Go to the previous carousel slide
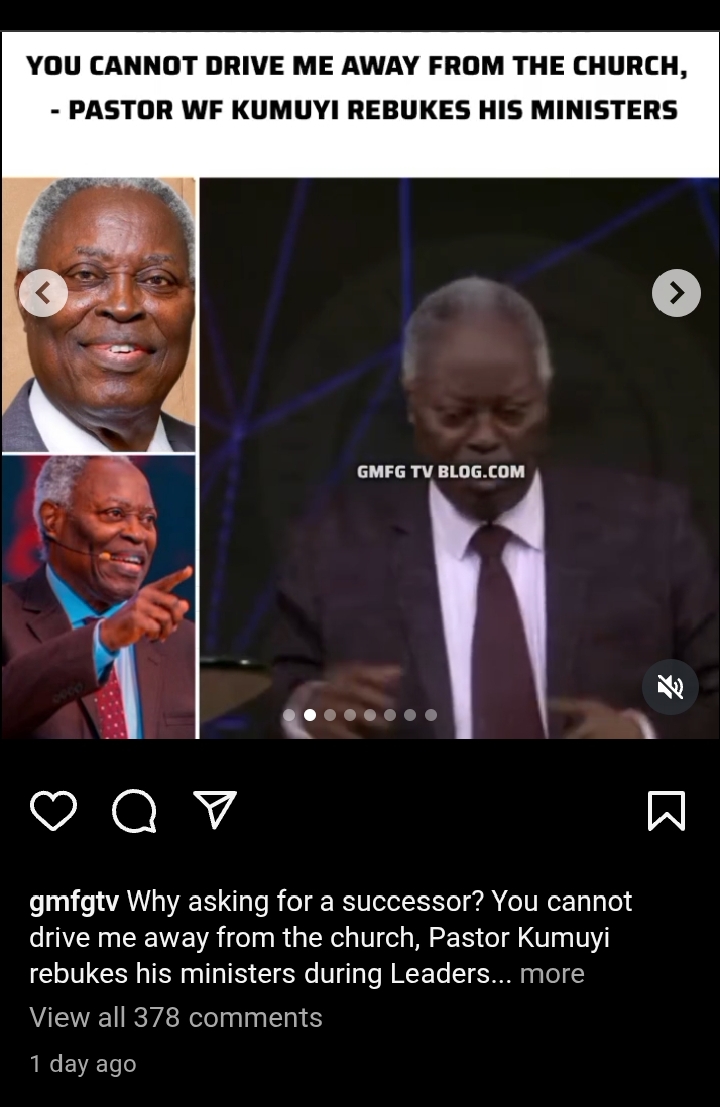720x1107 pixels. click(44, 294)
